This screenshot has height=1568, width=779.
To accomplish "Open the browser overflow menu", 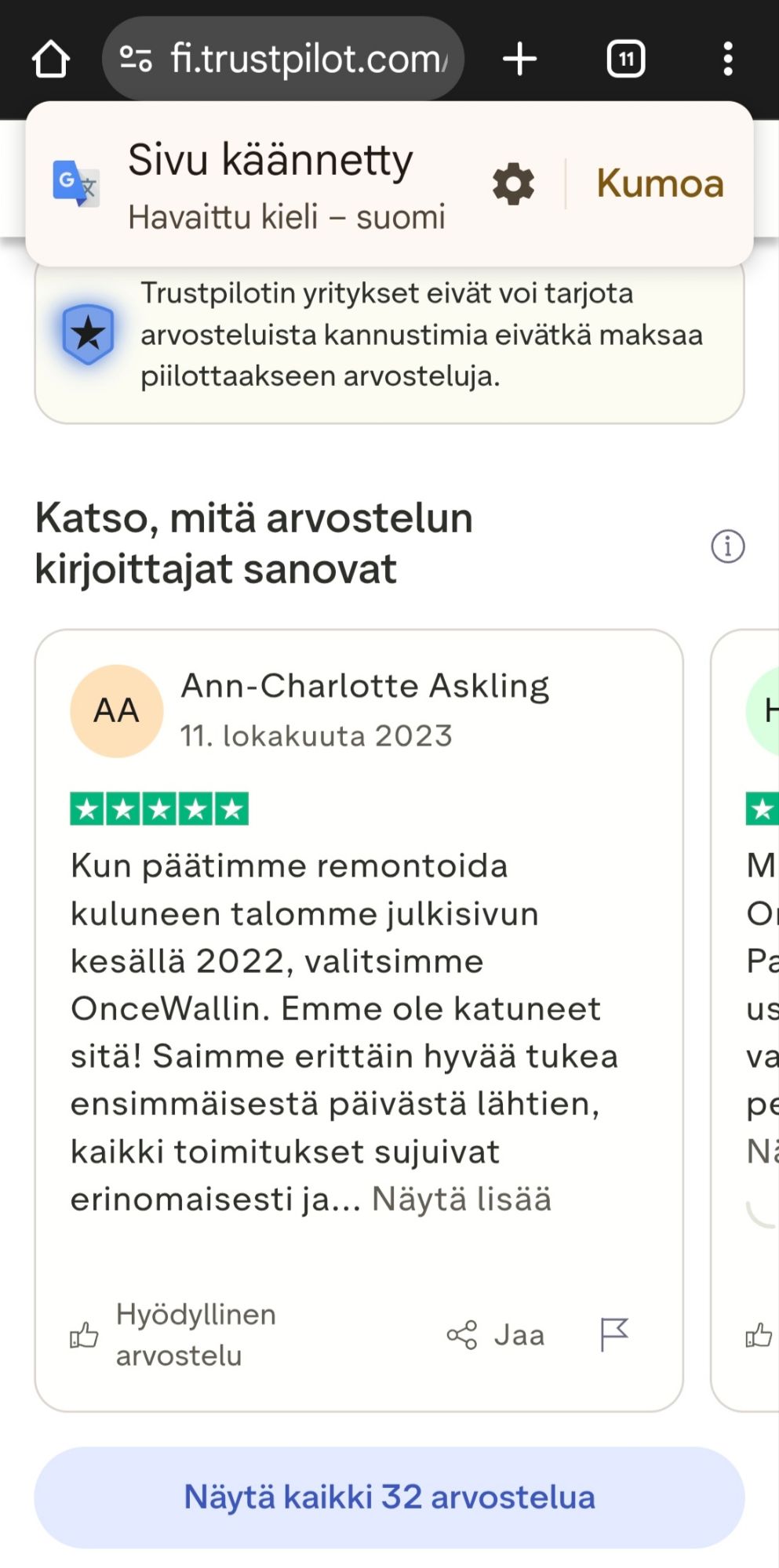I will pos(728,59).
